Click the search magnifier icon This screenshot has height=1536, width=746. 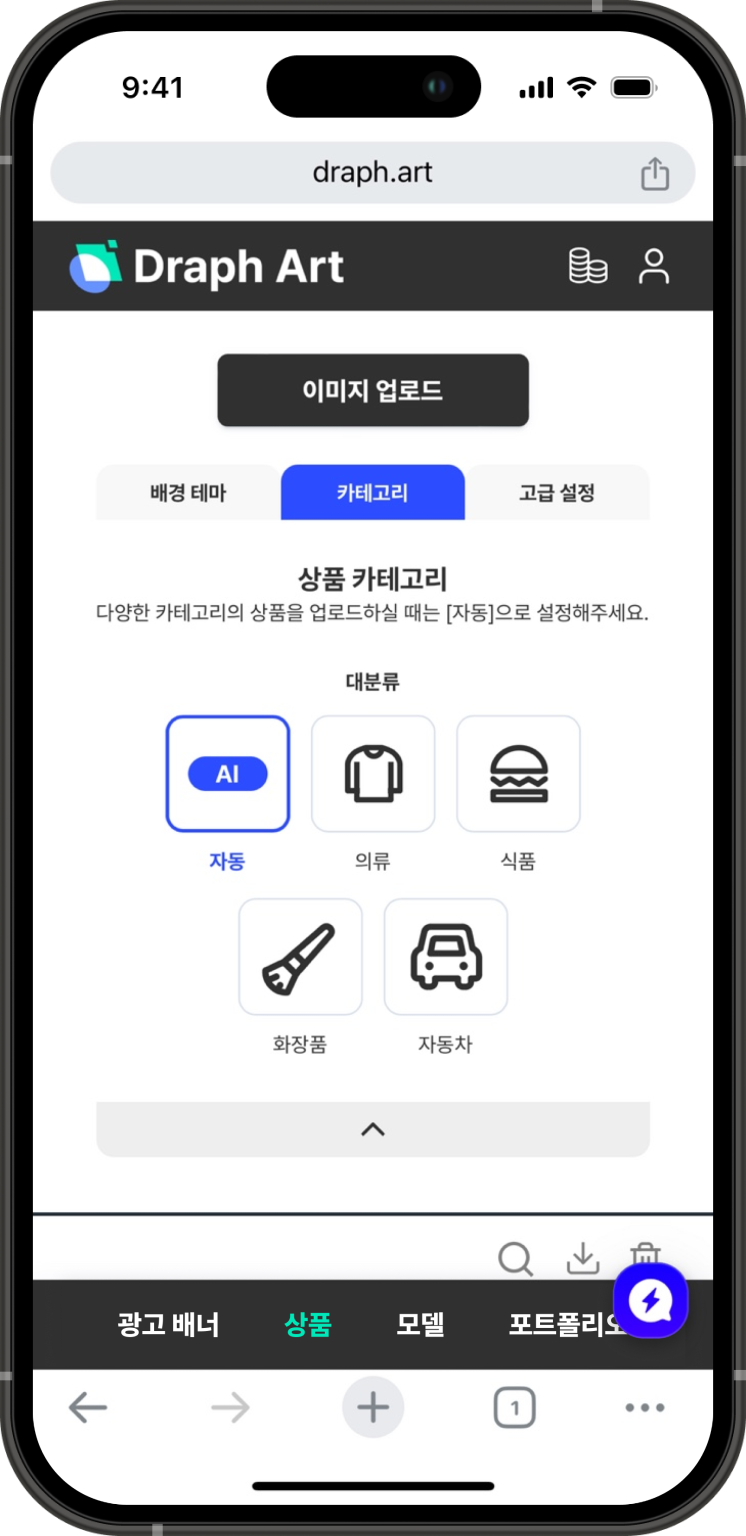coord(515,1259)
